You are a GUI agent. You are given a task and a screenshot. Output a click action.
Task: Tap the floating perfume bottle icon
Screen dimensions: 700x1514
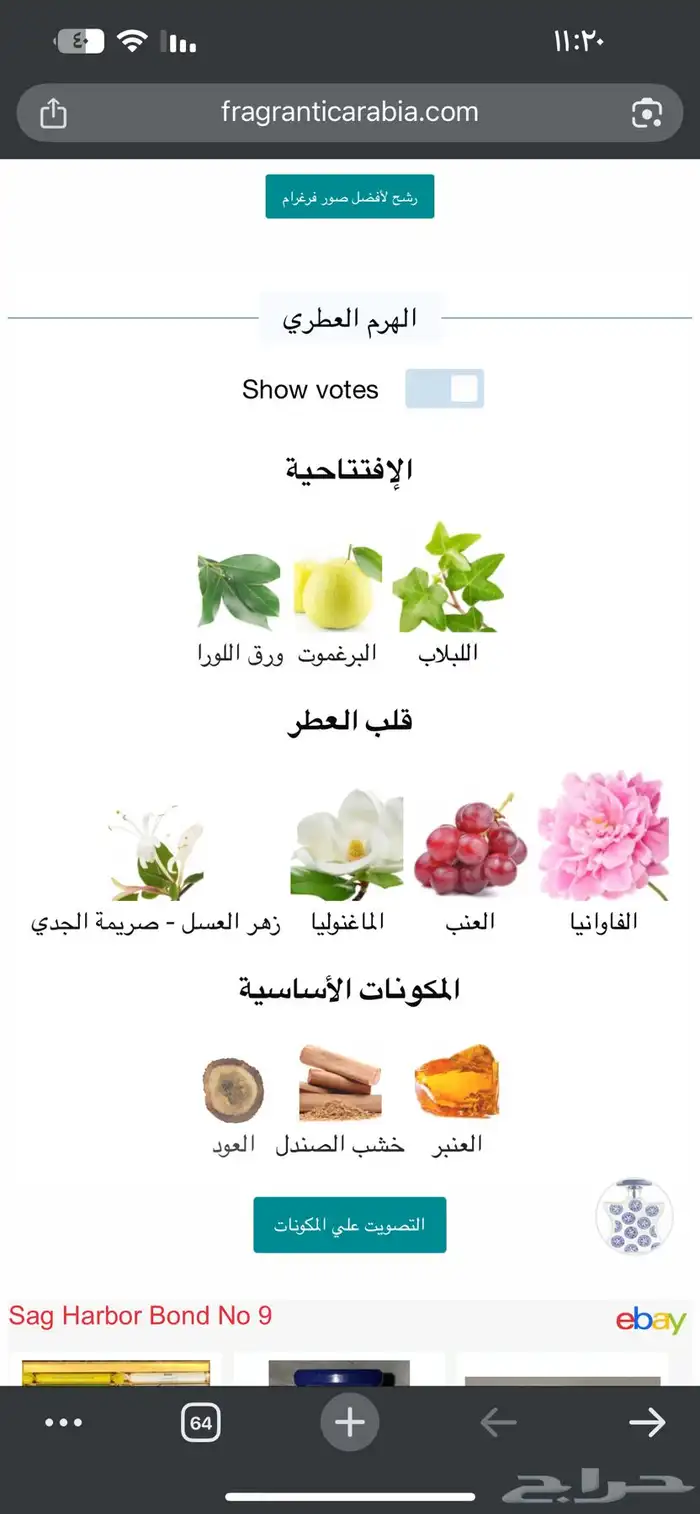point(634,1217)
